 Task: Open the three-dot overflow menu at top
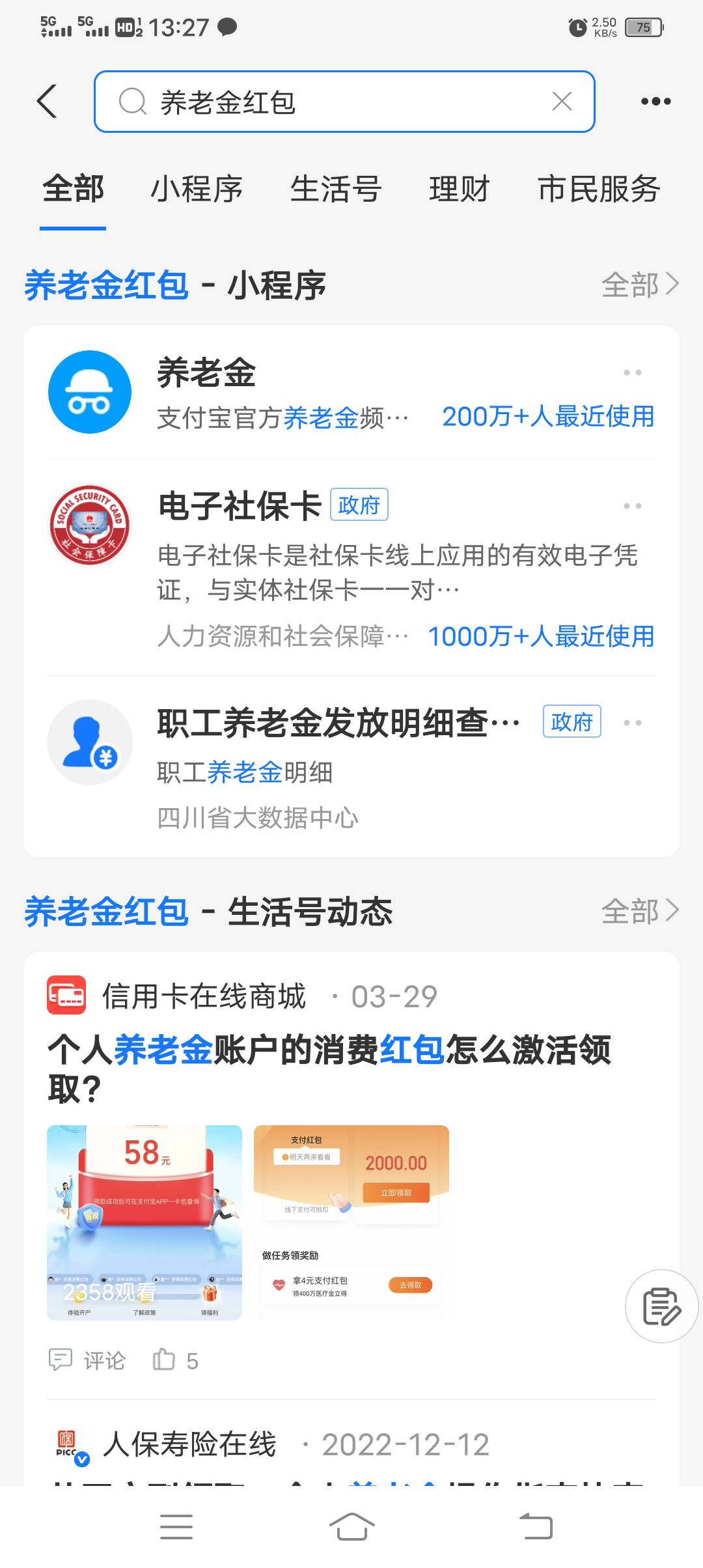point(655,102)
